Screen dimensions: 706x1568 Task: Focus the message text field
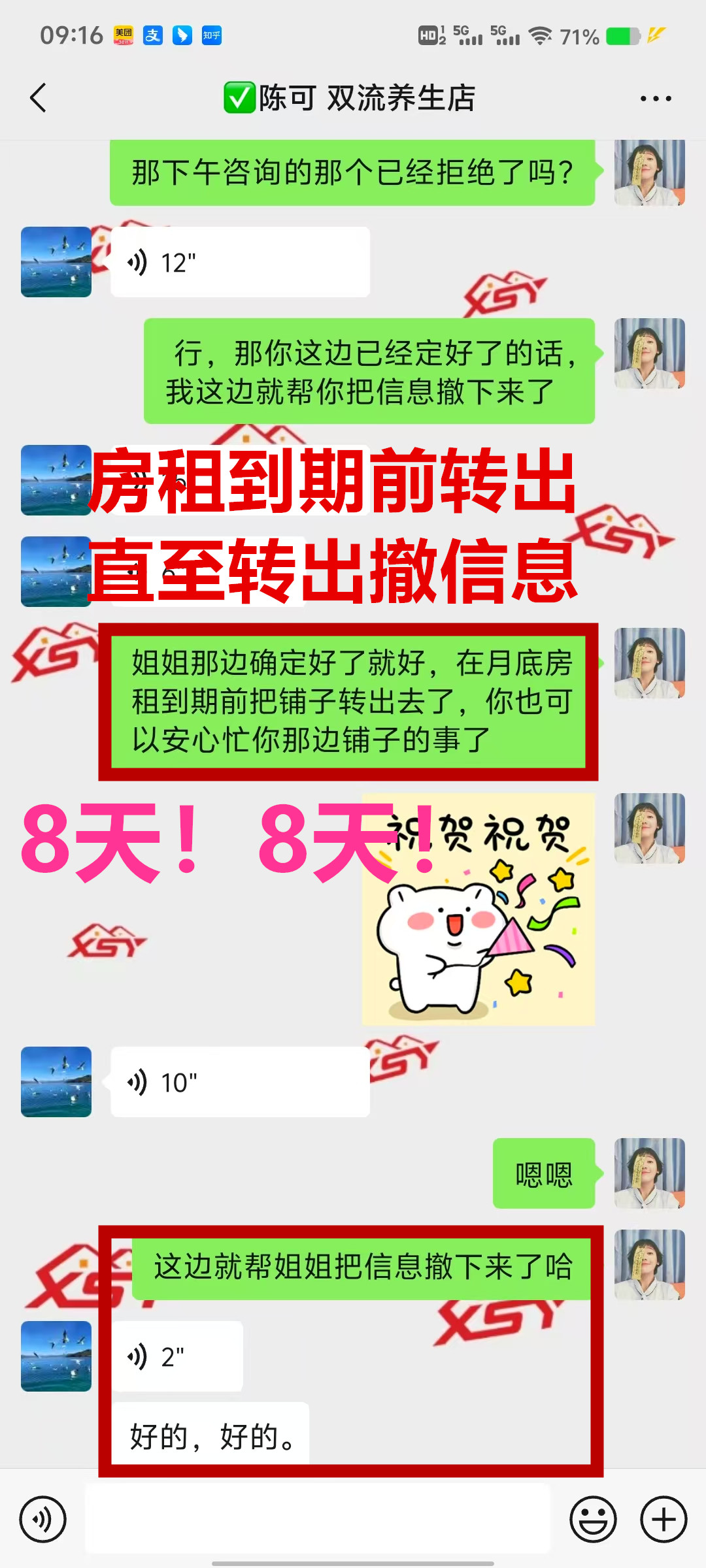coord(318,1519)
